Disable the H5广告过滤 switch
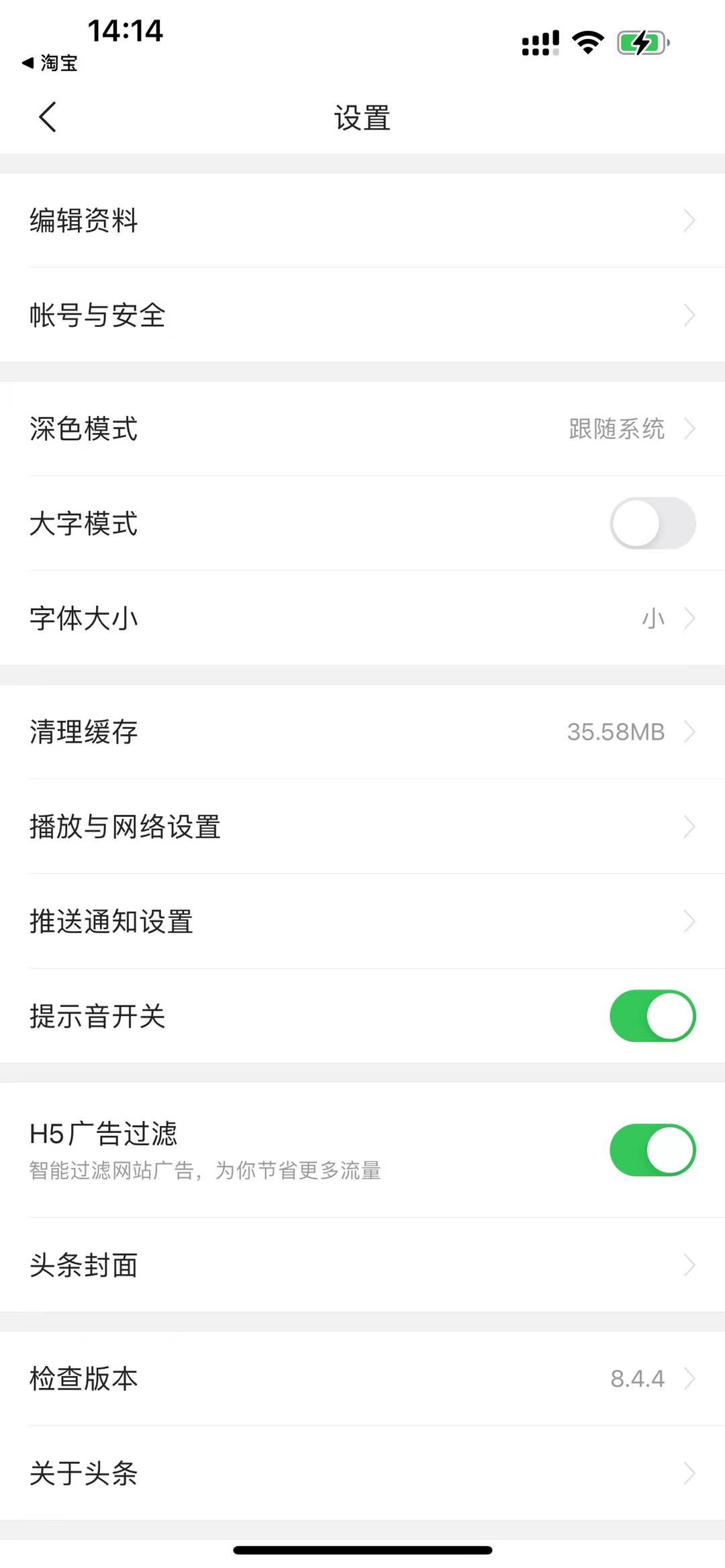 [652, 1150]
